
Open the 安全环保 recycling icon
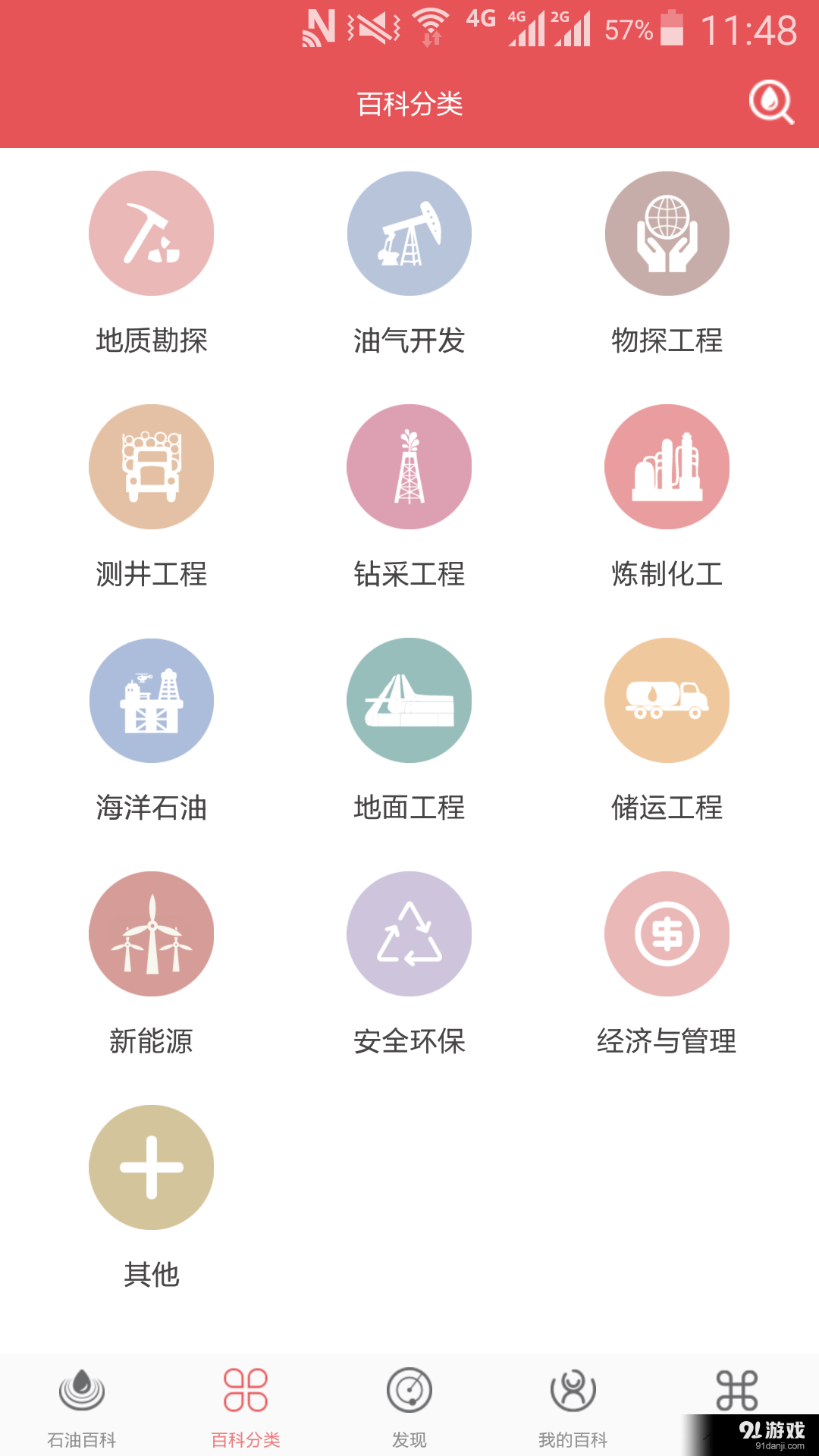click(409, 934)
